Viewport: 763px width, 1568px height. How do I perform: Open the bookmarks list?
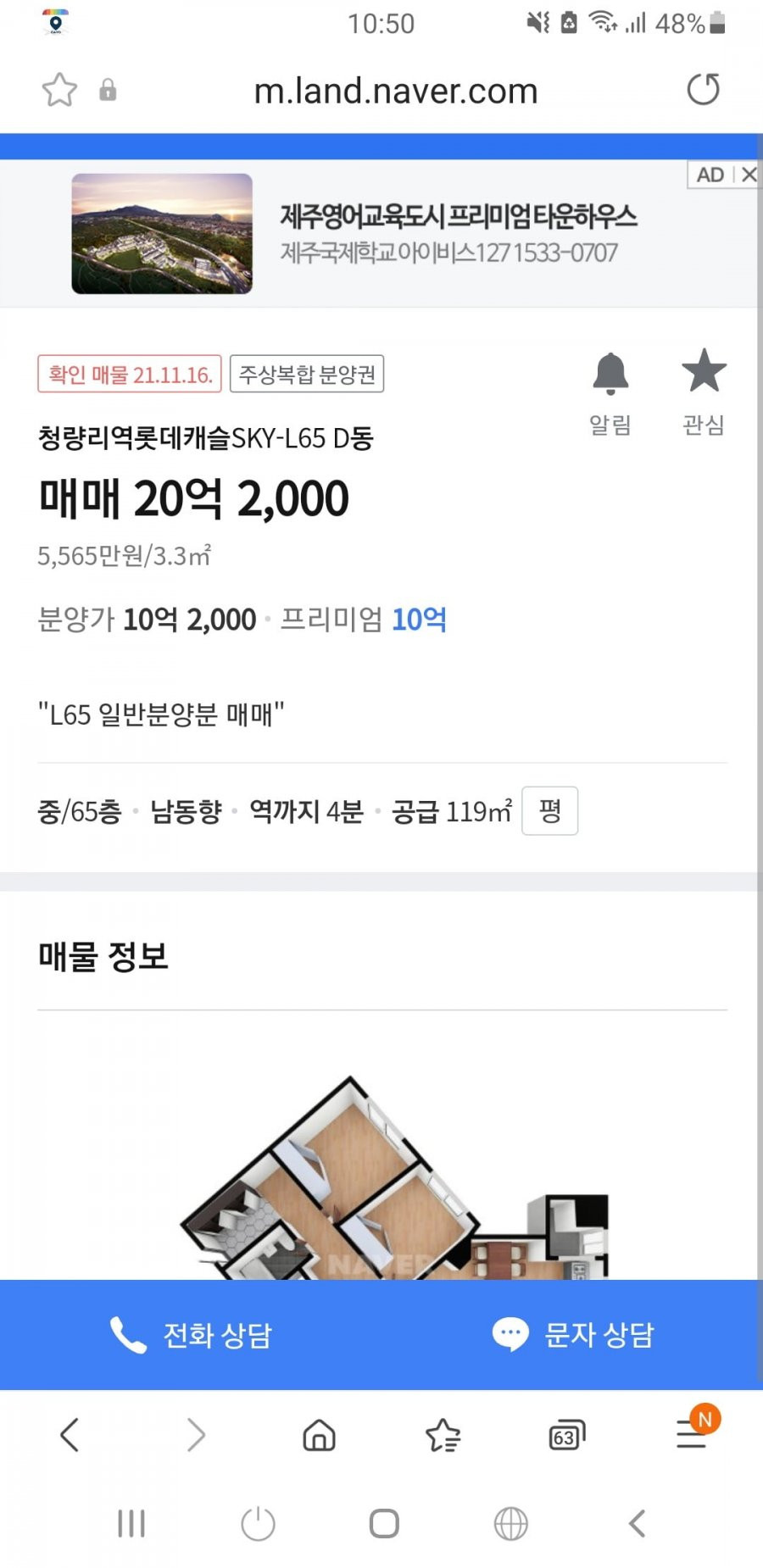click(x=443, y=1435)
